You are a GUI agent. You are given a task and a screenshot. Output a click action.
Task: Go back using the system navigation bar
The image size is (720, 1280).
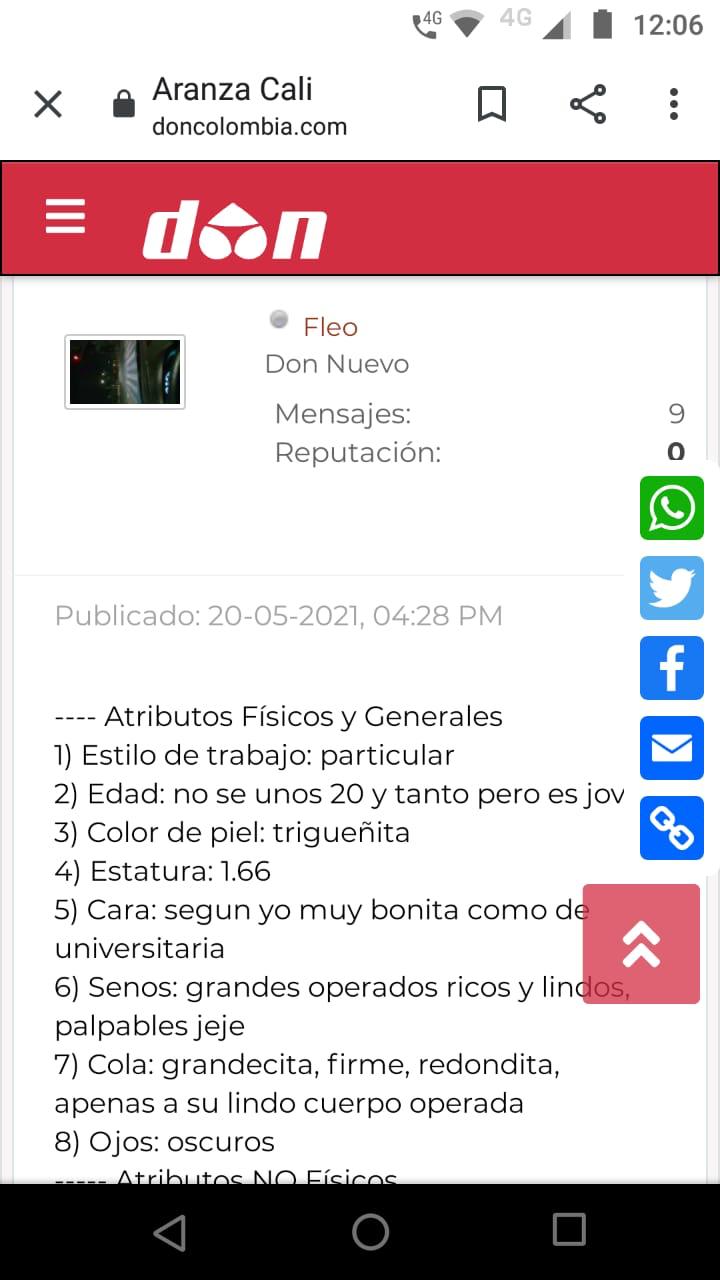click(x=170, y=1232)
